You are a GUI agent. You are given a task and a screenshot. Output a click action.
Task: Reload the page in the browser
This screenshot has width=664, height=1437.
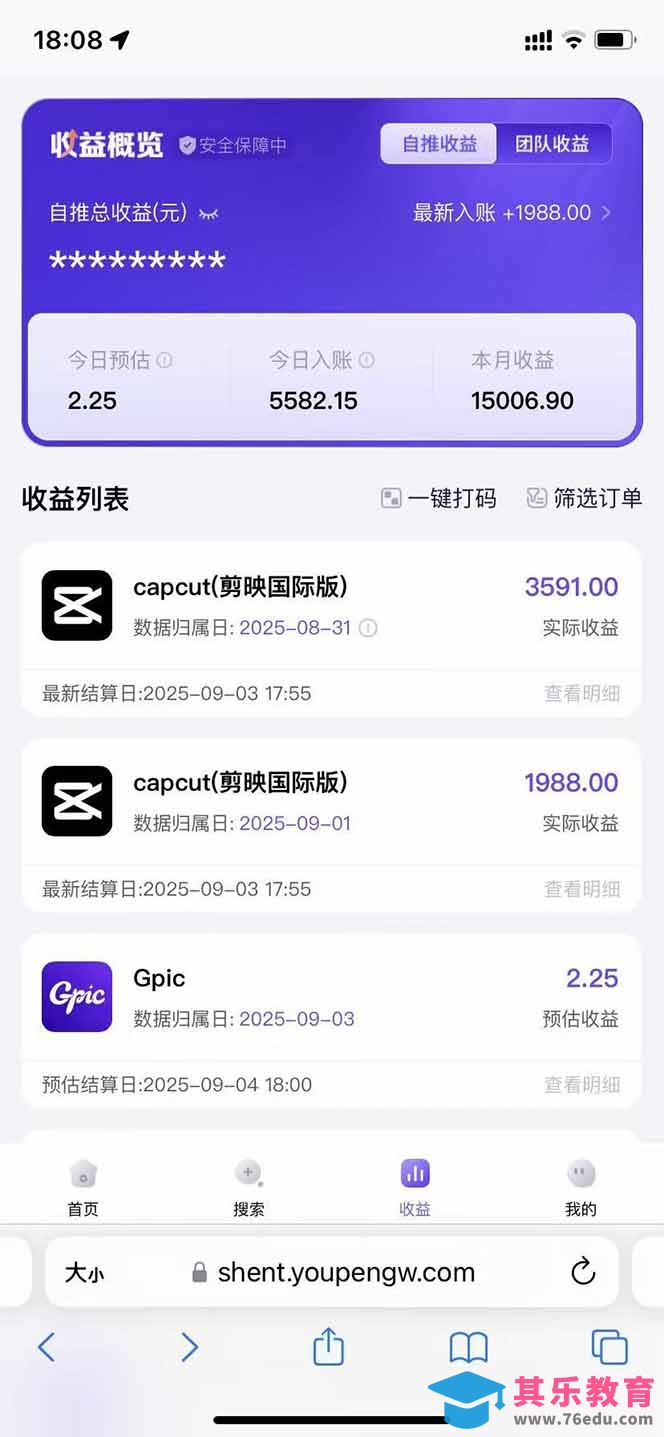click(583, 1272)
